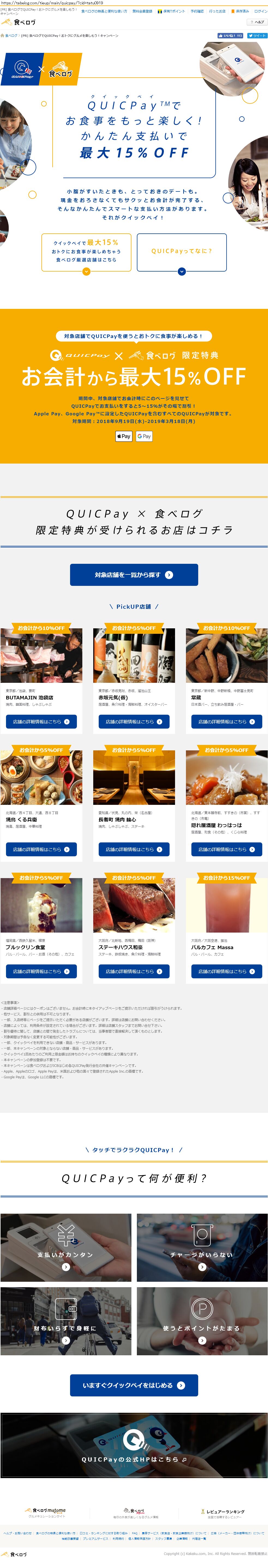Expand the 支払いがカンタン tile
The image size is (268, 1568).
[66, 1247]
